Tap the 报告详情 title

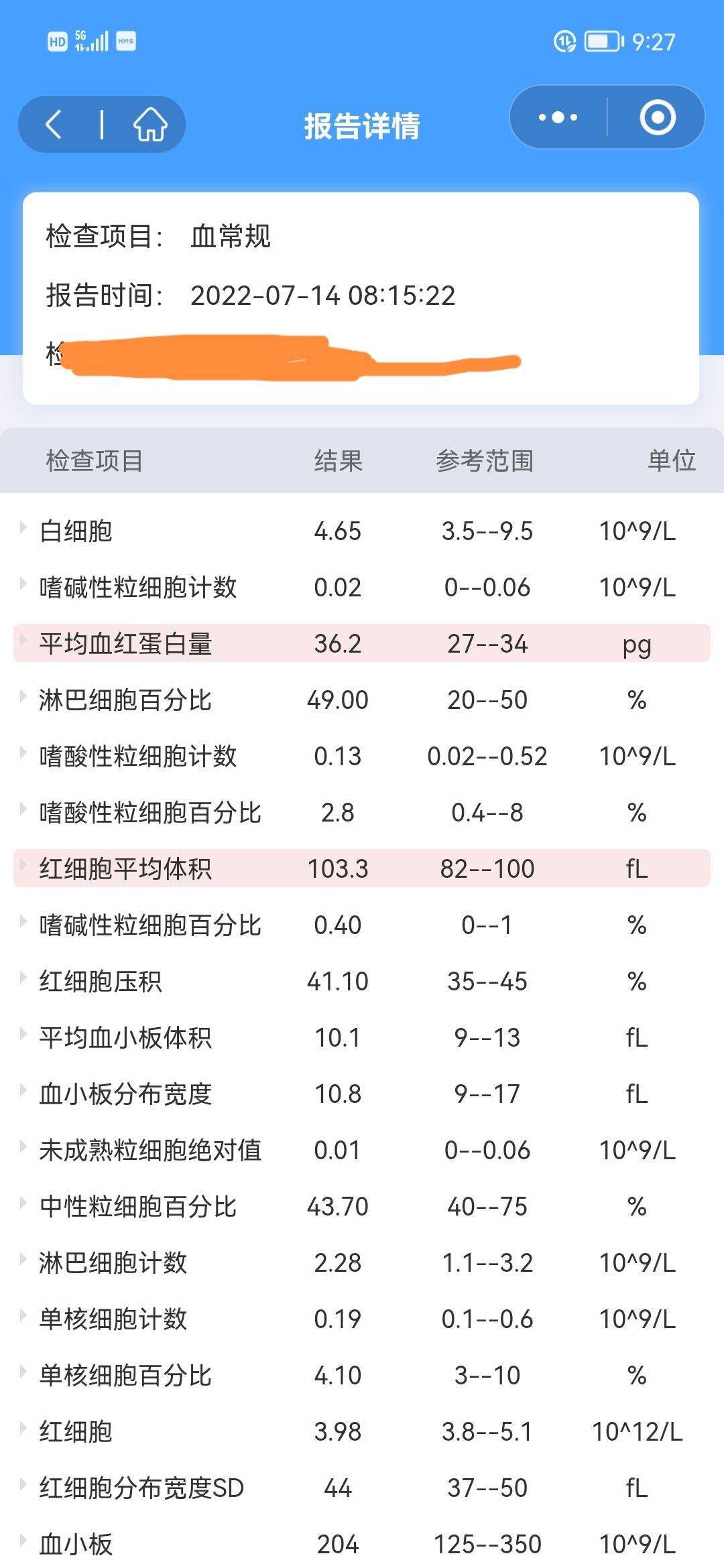pyautogui.click(x=361, y=127)
